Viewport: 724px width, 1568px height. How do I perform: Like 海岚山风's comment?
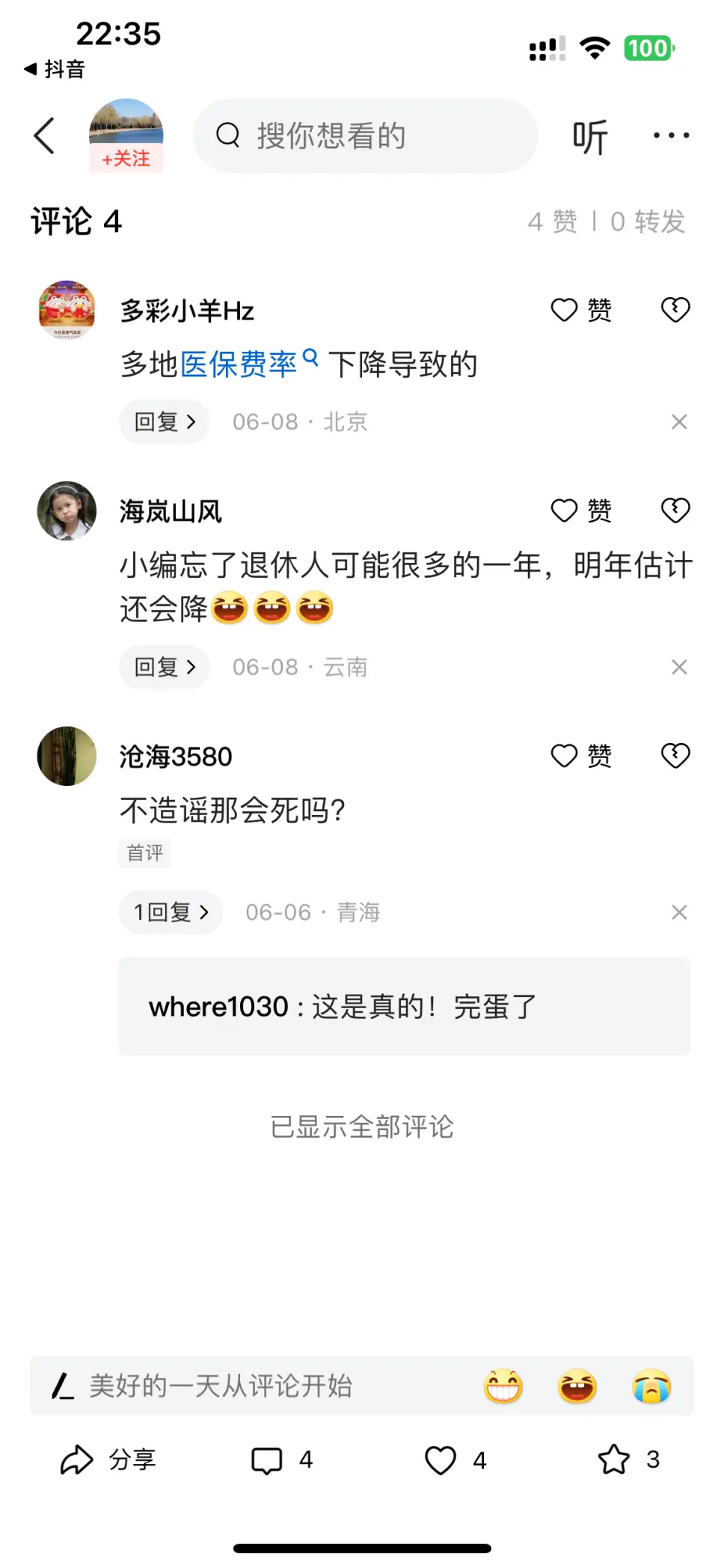coord(580,510)
